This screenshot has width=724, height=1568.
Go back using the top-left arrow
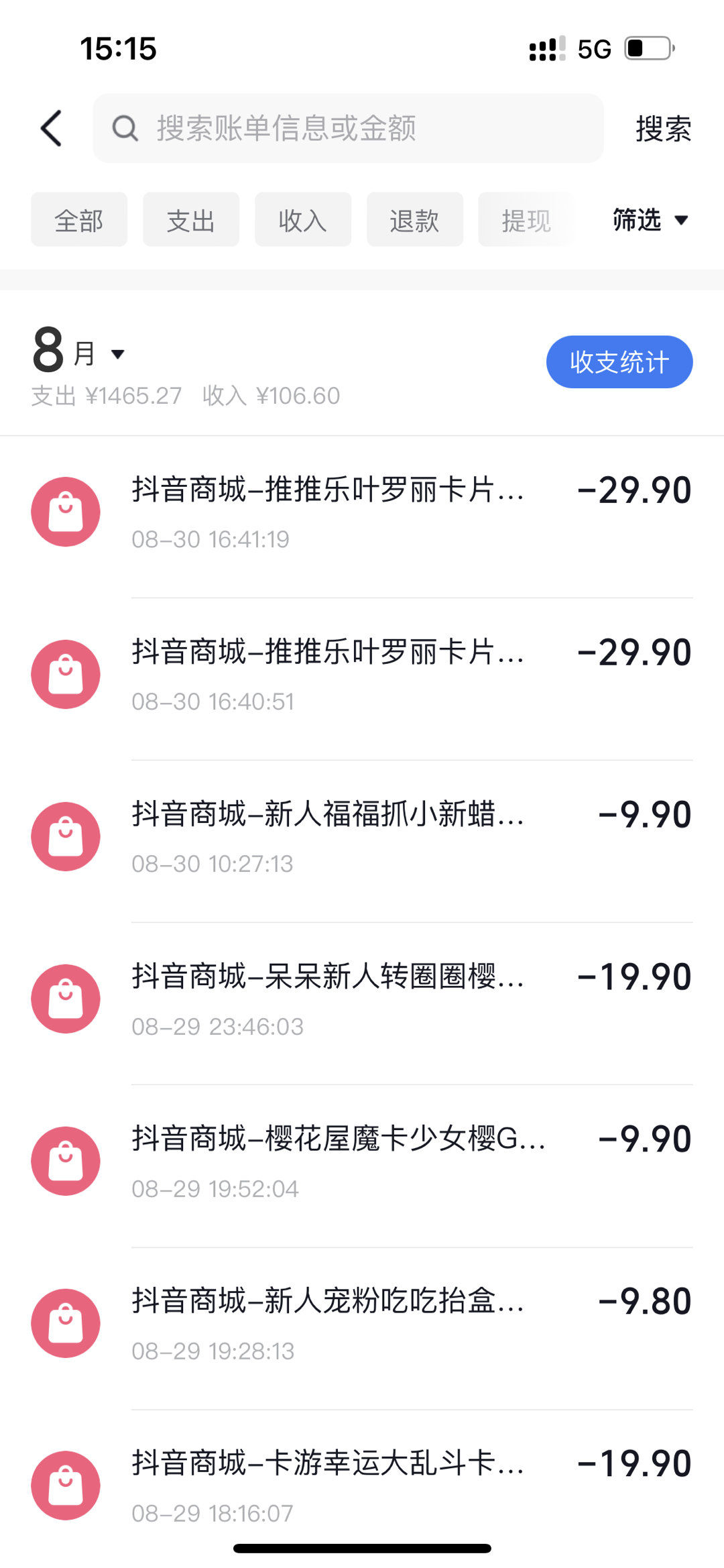52,128
